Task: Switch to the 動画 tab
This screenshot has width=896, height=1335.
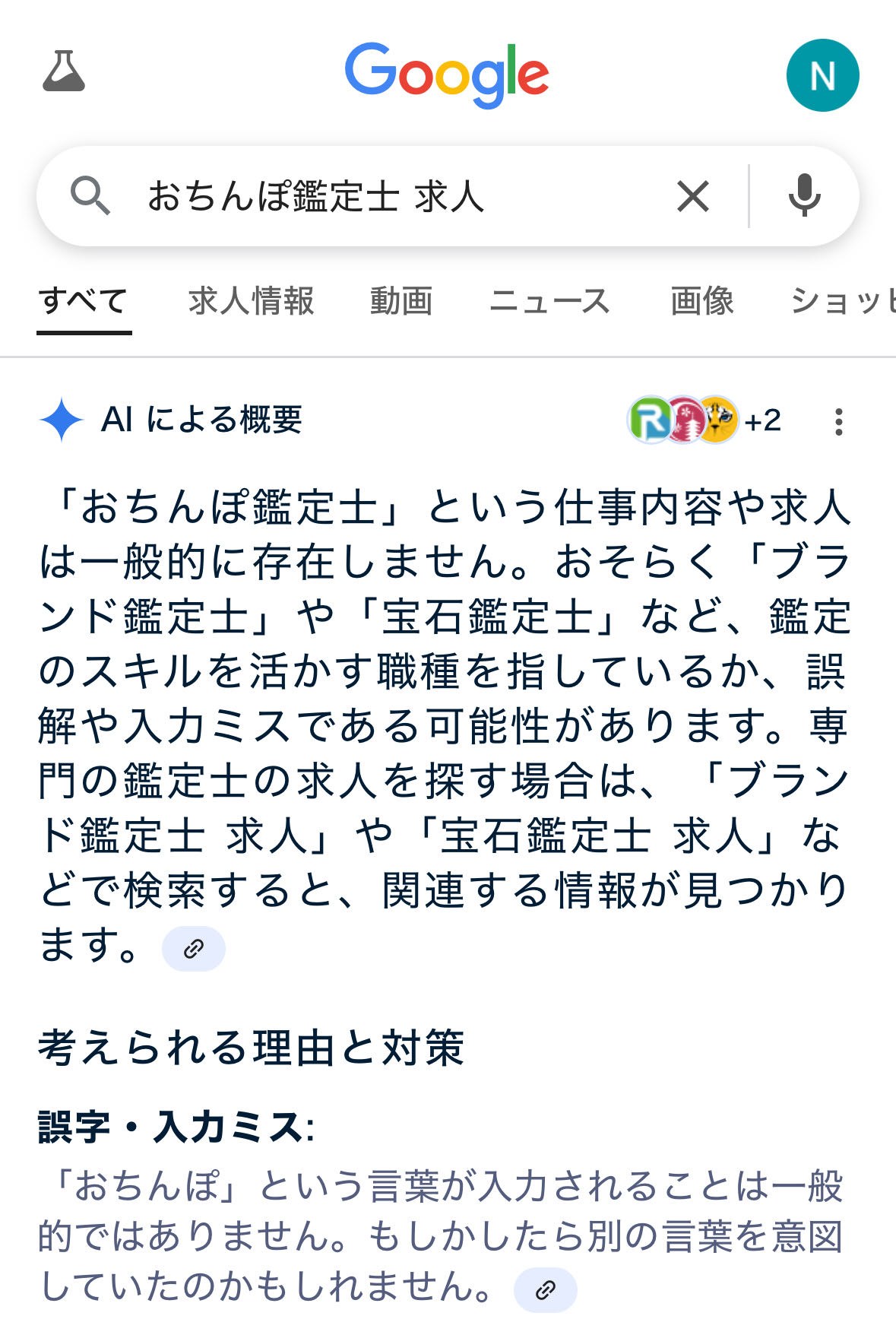Action: 401,301
